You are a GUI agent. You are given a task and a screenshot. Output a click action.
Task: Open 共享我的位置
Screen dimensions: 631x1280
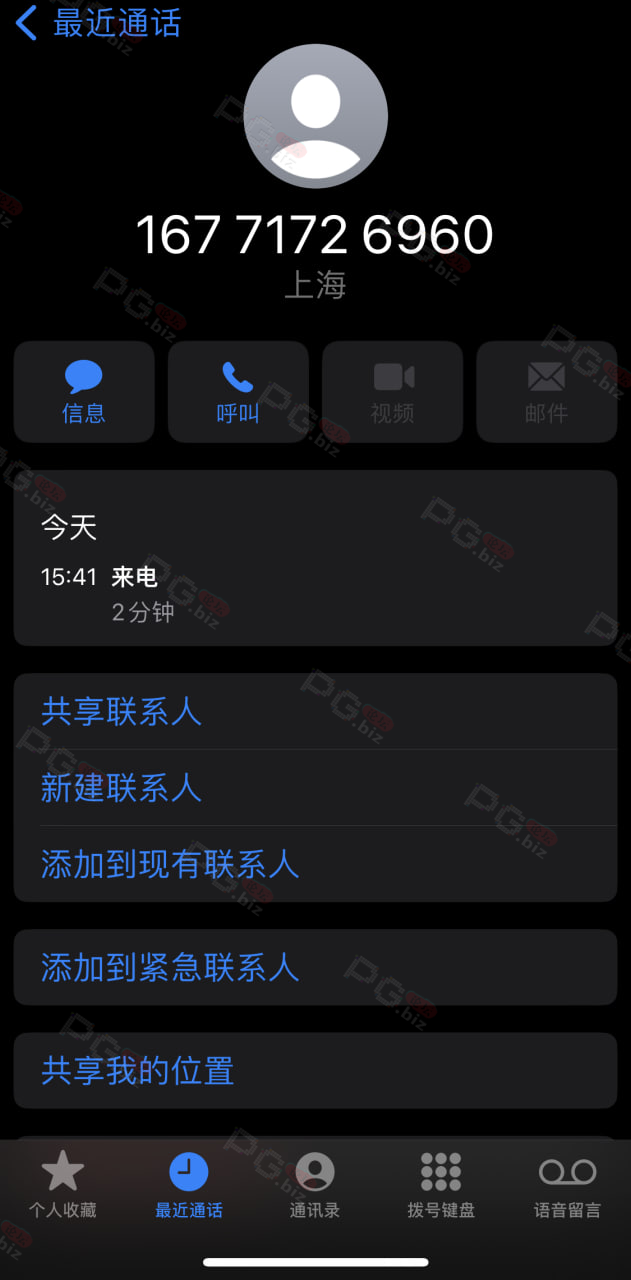click(315, 1071)
